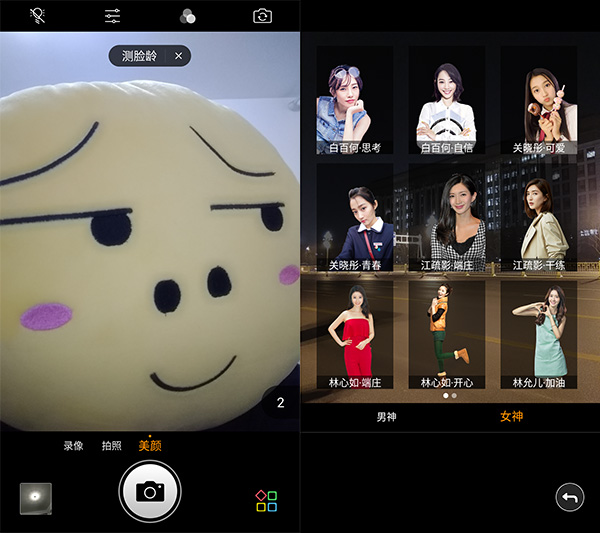Dismiss the 测脸龄 chip
Screen dimensions: 600x533
178,56
